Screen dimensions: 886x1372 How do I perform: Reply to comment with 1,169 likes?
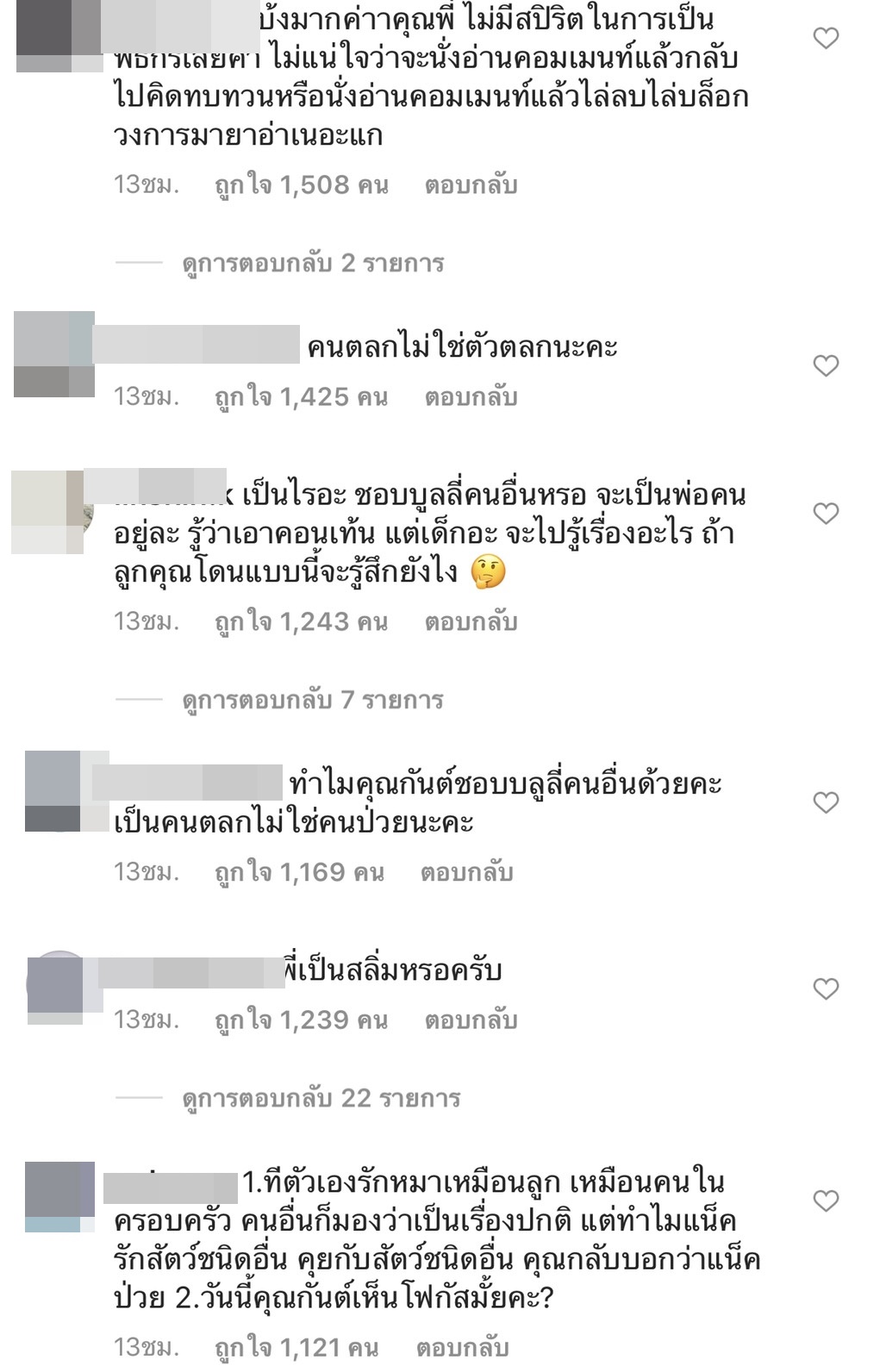(x=466, y=872)
